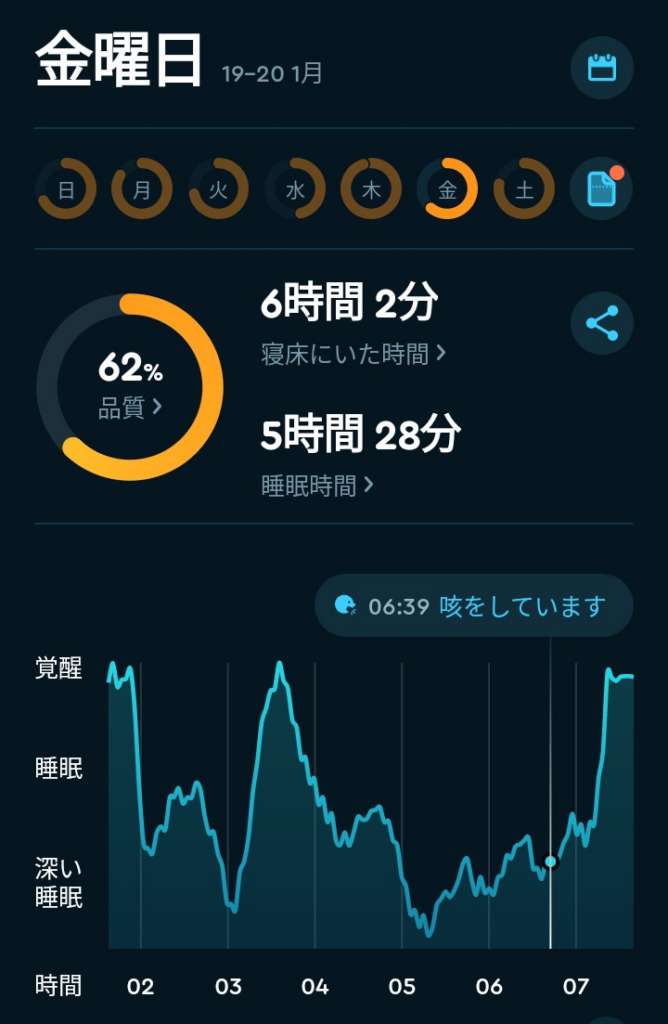Open the sleep notes icon with red dot

pyautogui.click(x=601, y=189)
